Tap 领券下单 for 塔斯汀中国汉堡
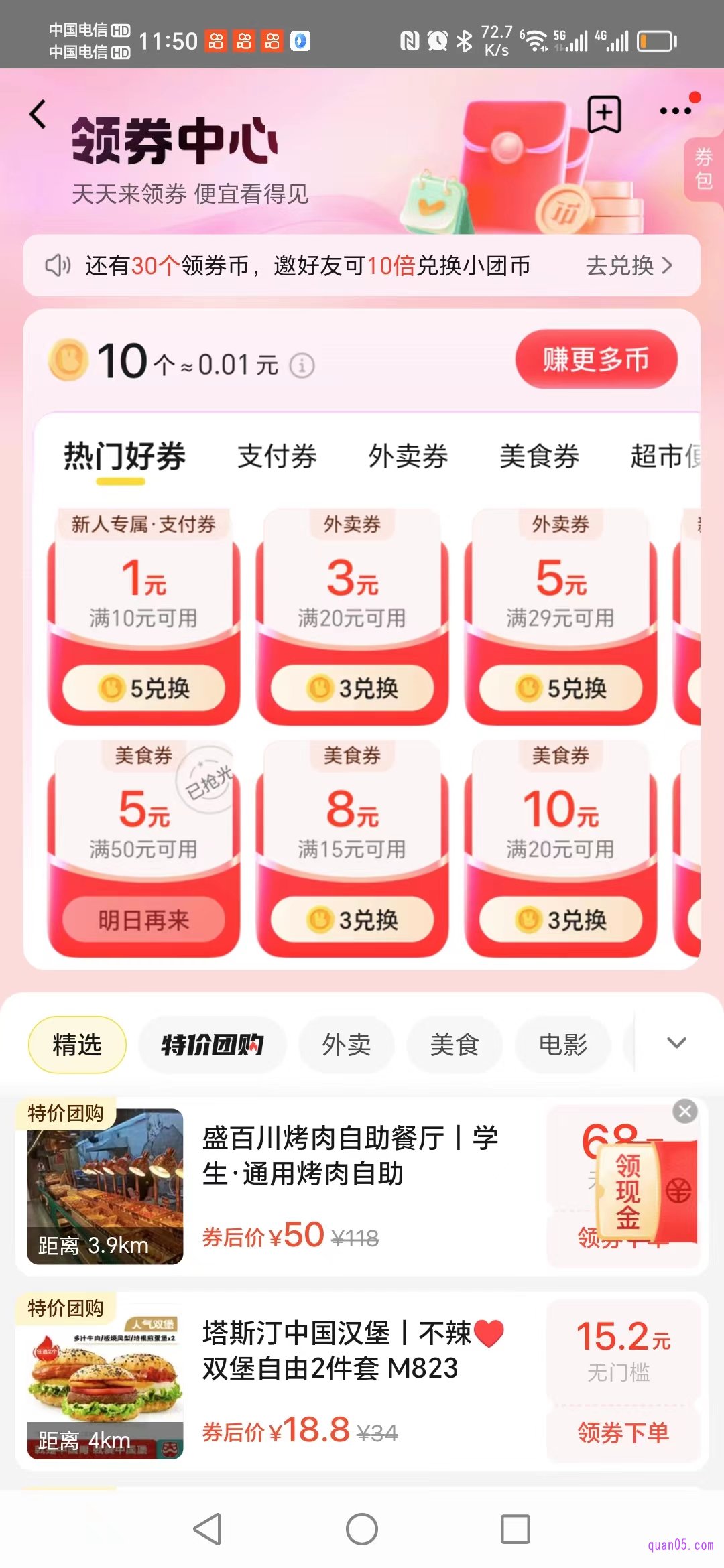Image resolution: width=724 pixels, height=1568 pixels. pyautogui.click(x=623, y=1433)
